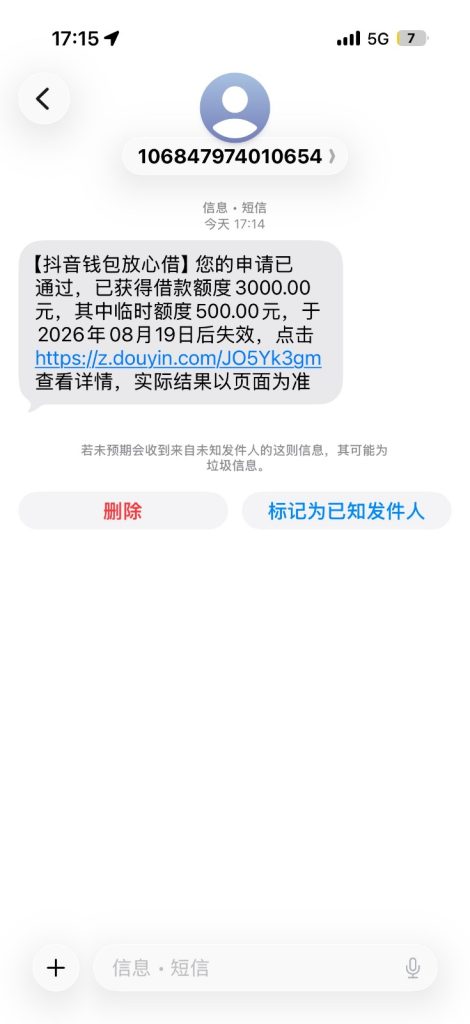Open the plus attachments menu

point(56,967)
